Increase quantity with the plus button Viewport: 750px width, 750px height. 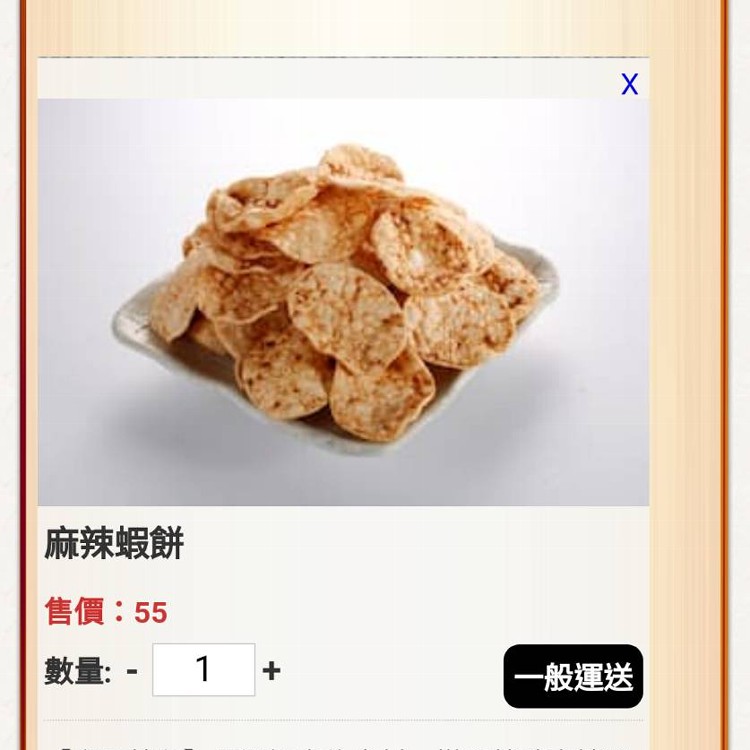(271, 671)
